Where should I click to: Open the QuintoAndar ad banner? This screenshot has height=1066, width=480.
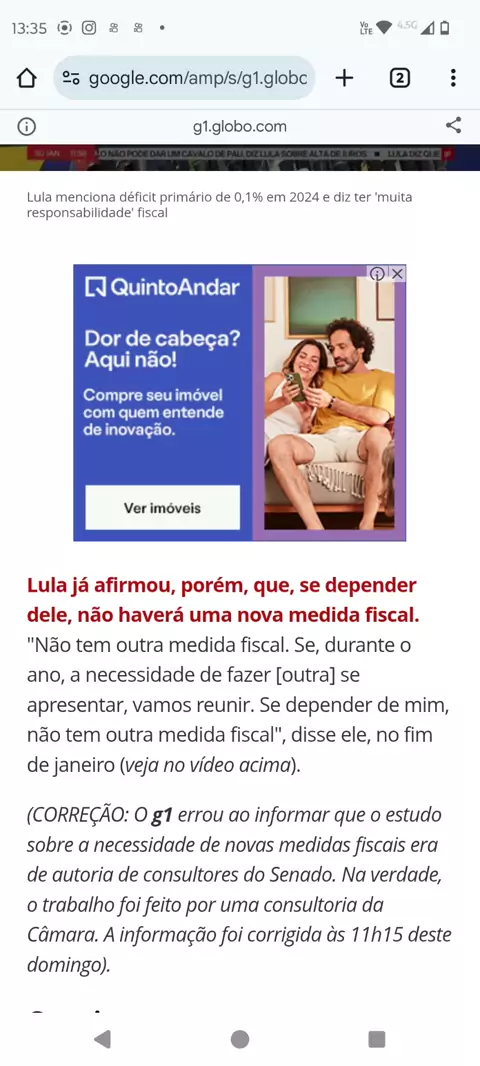coord(240,403)
